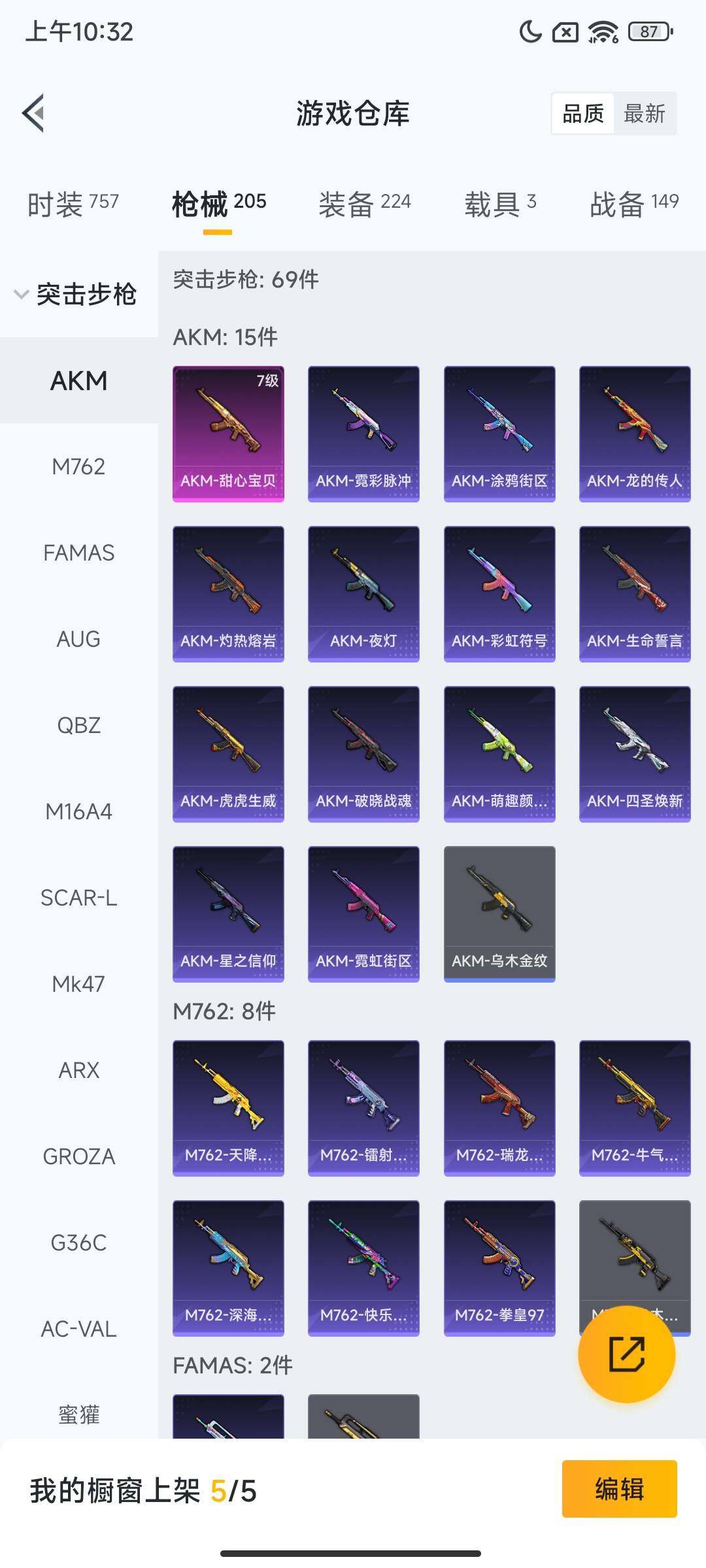Switch to the 时装 tab
Image resolution: width=706 pixels, height=1568 pixels.
73,204
